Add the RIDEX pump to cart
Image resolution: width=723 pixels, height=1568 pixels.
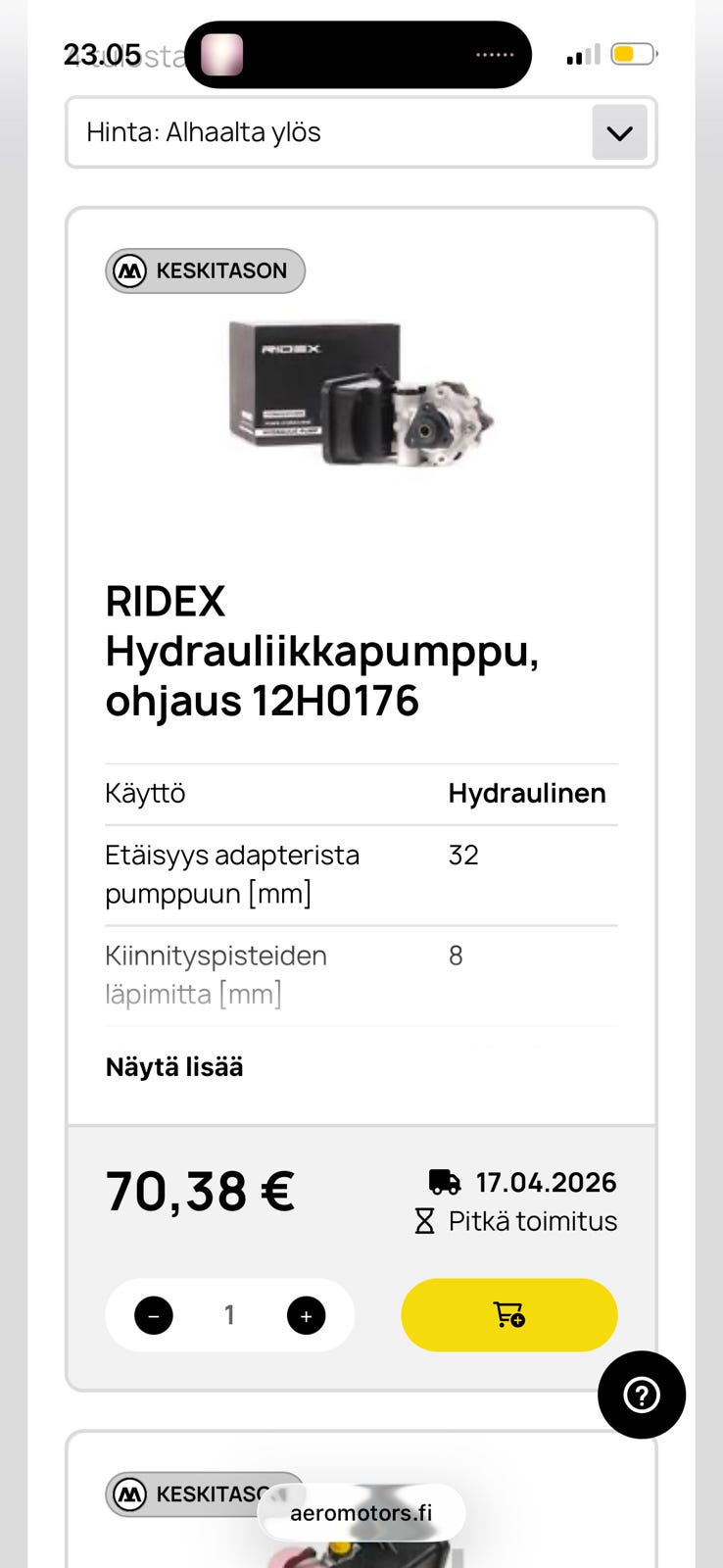click(508, 1314)
